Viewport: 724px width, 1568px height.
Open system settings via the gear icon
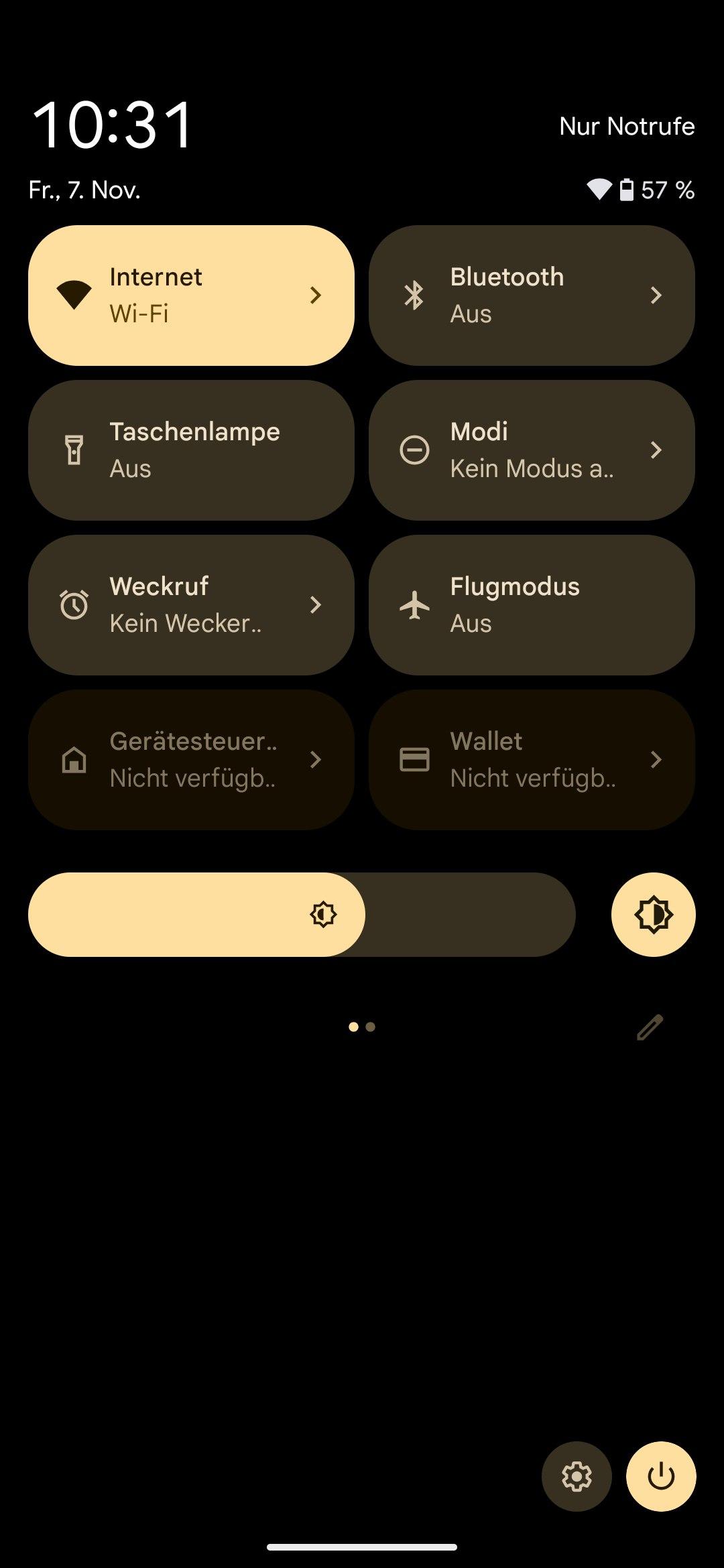(x=577, y=1476)
